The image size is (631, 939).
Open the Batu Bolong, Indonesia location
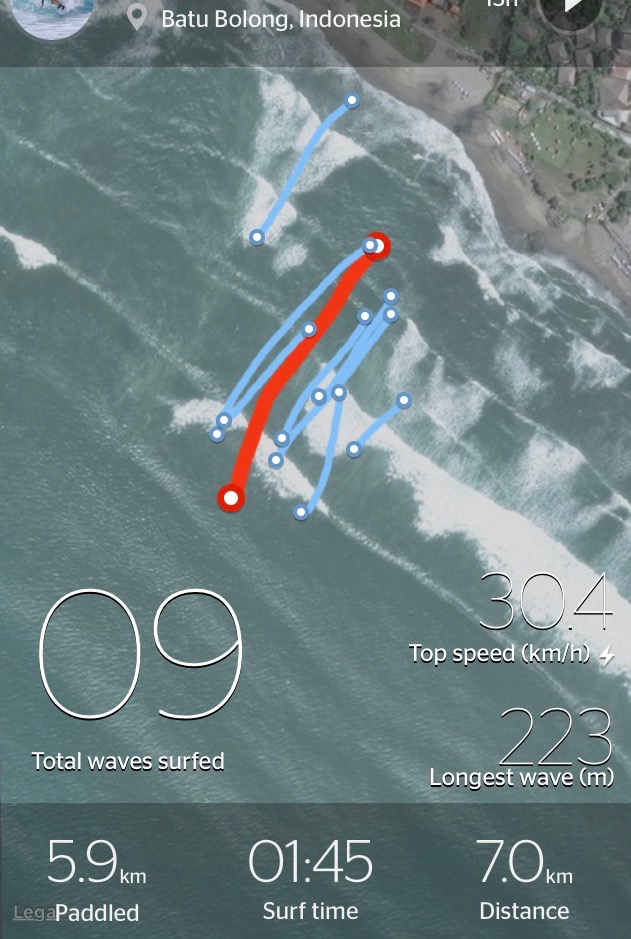pyautogui.click(x=280, y=19)
